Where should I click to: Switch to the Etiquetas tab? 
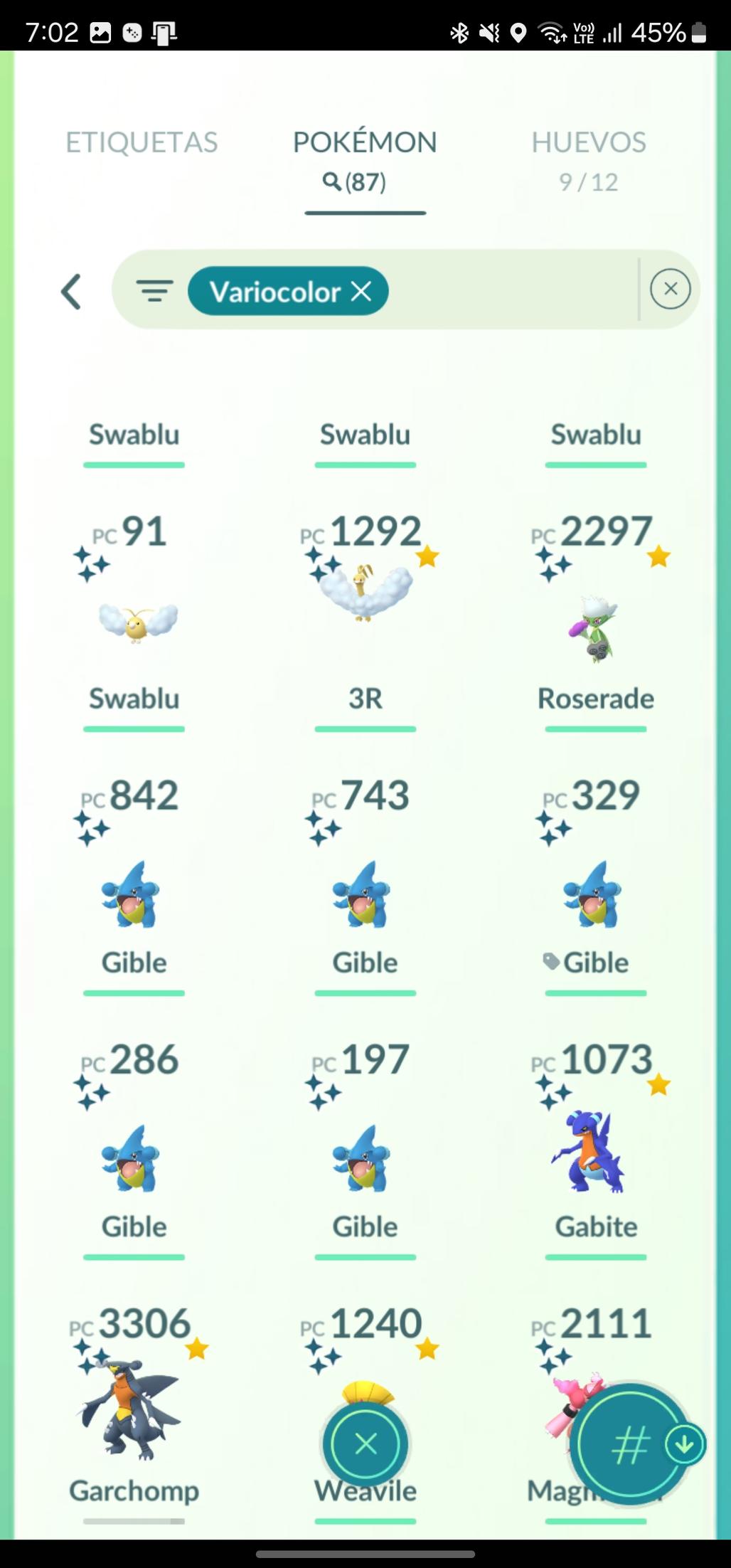pos(142,142)
